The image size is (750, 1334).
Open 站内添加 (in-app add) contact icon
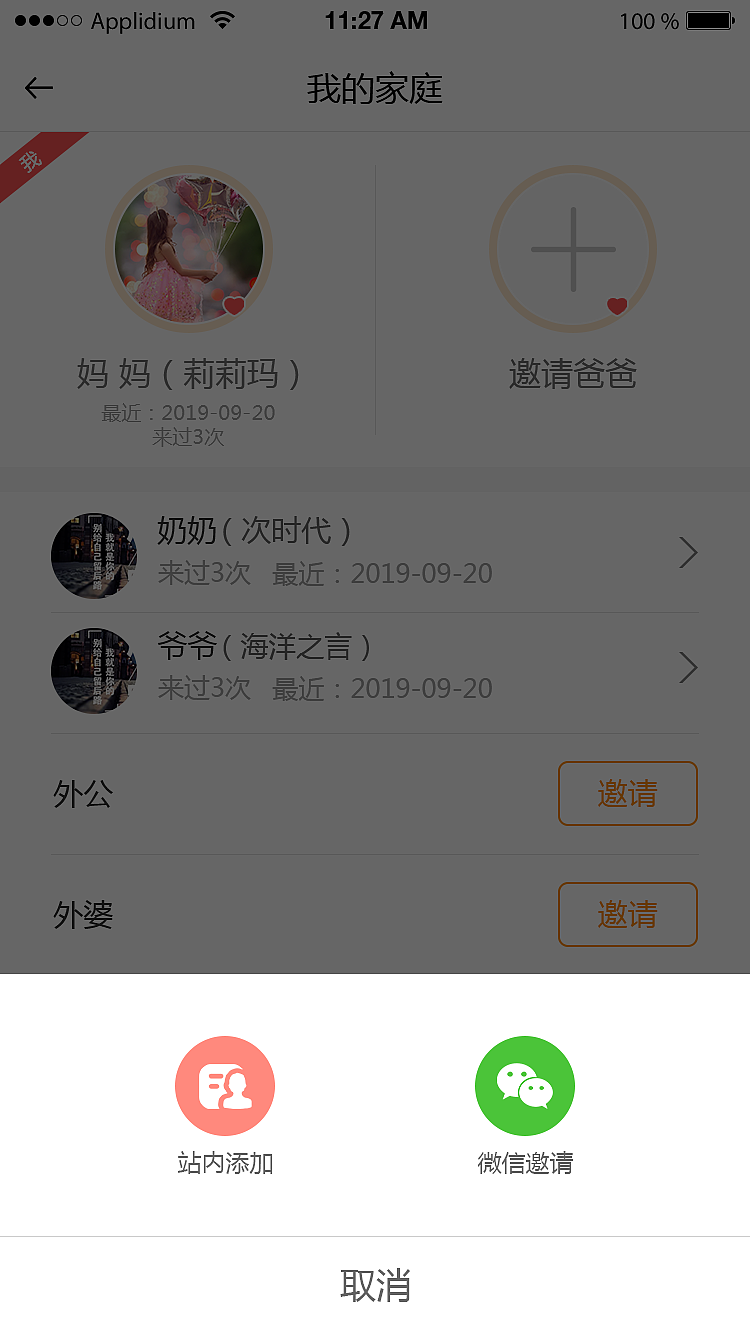225,1085
